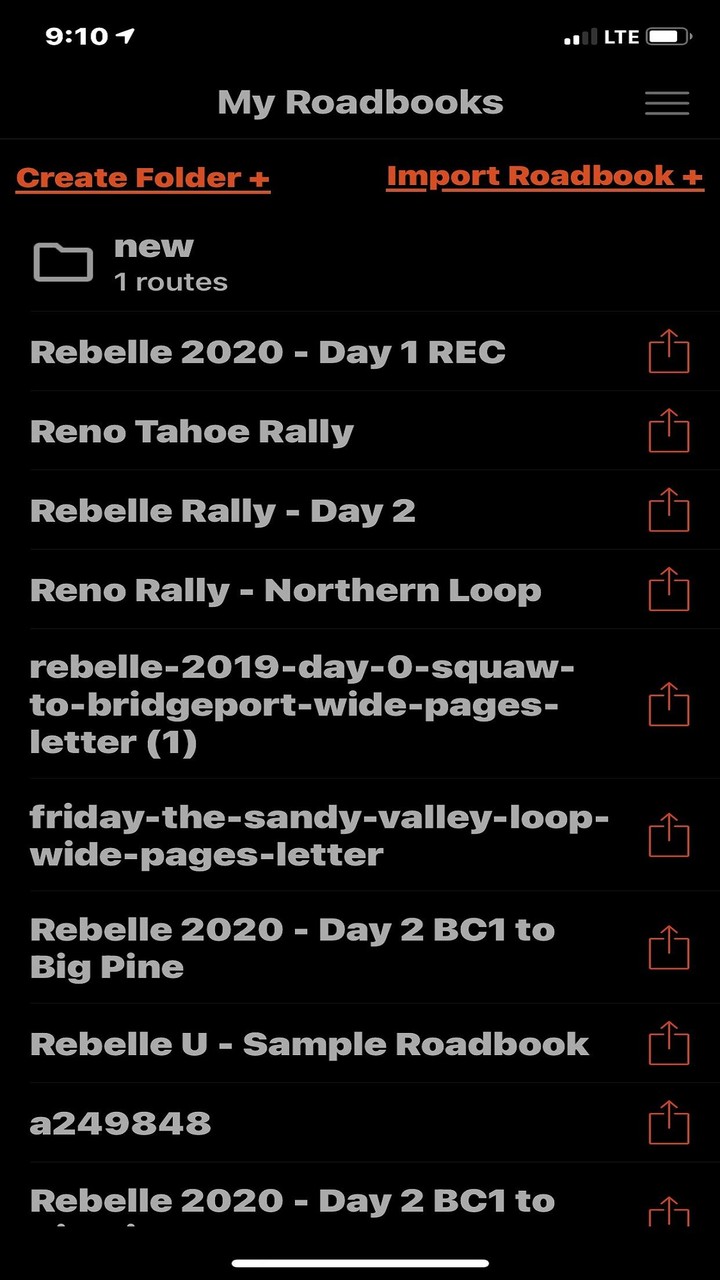Open the Reno Tahoe Rally roadbook

coord(192,431)
